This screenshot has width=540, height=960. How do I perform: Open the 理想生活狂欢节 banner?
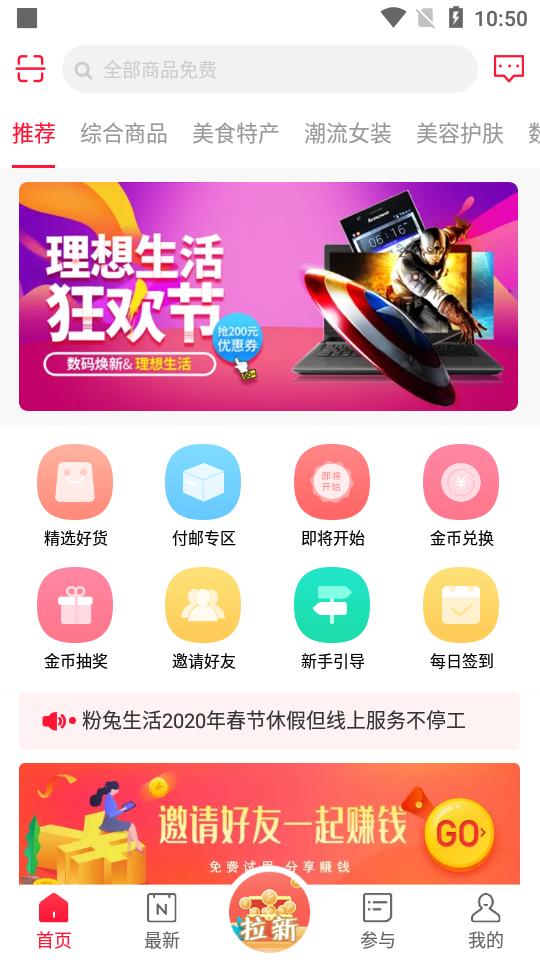(269, 296)
